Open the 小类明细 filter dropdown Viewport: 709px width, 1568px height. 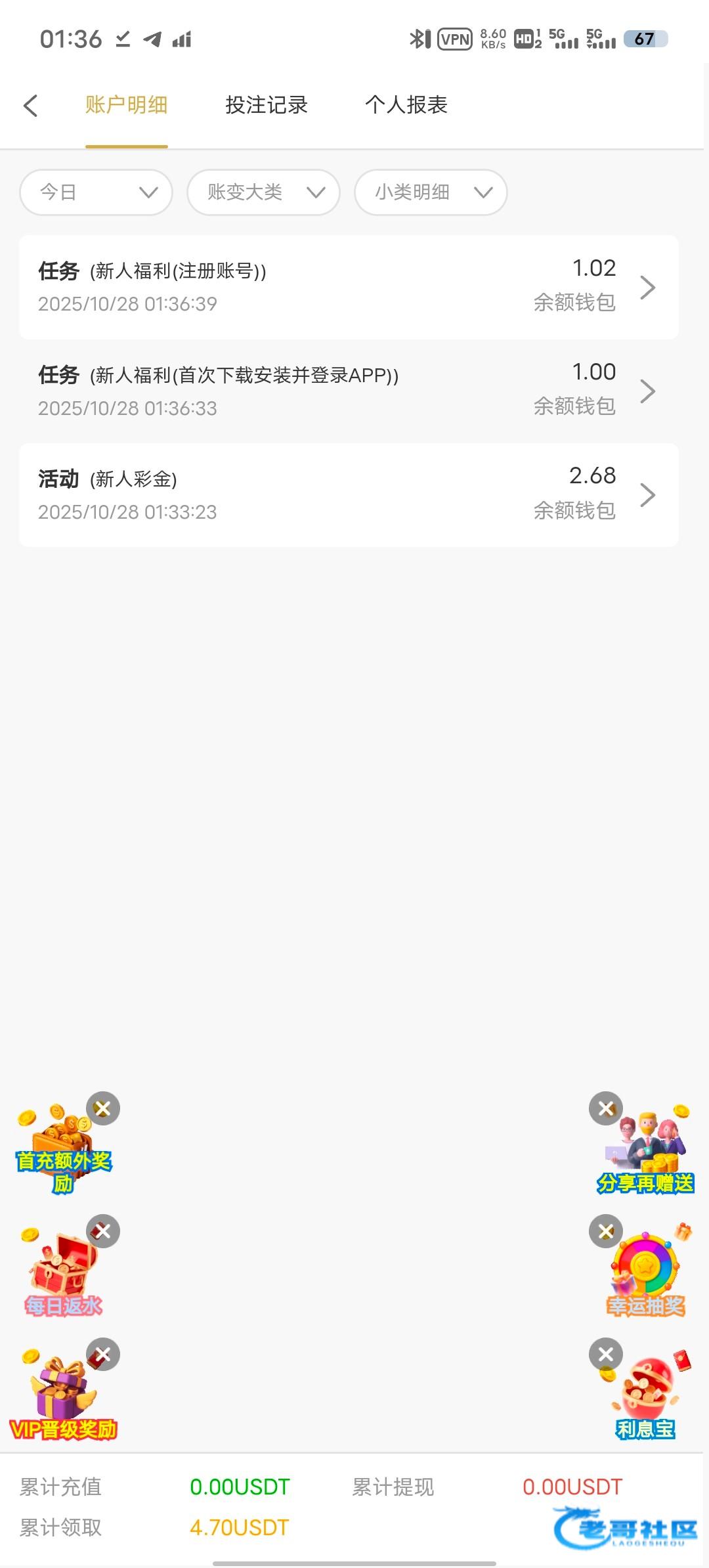point(431,192)
